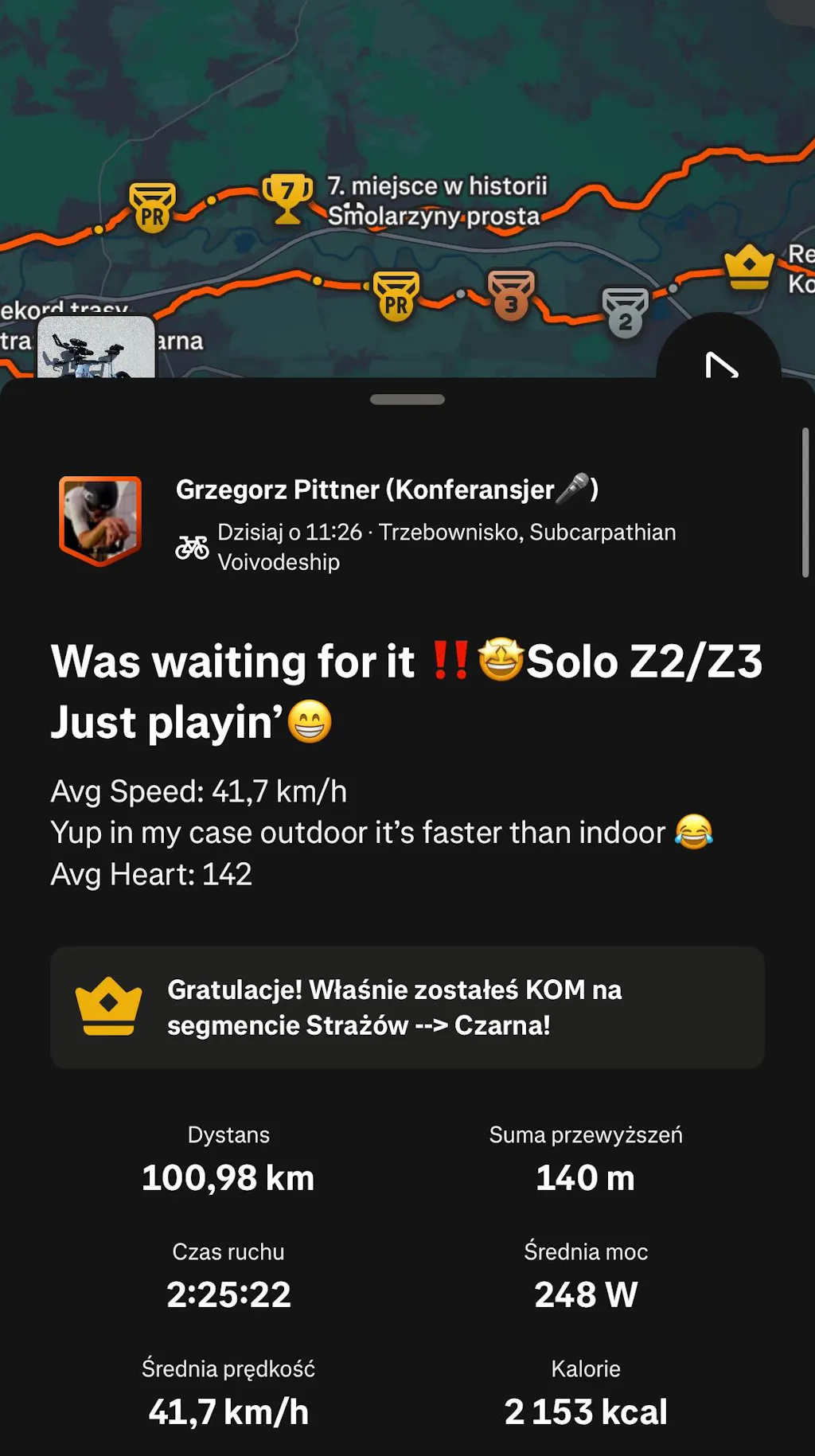
Task: Open the KOM banner for Strażów --> Czarna
Action: tap(407, 1007)
